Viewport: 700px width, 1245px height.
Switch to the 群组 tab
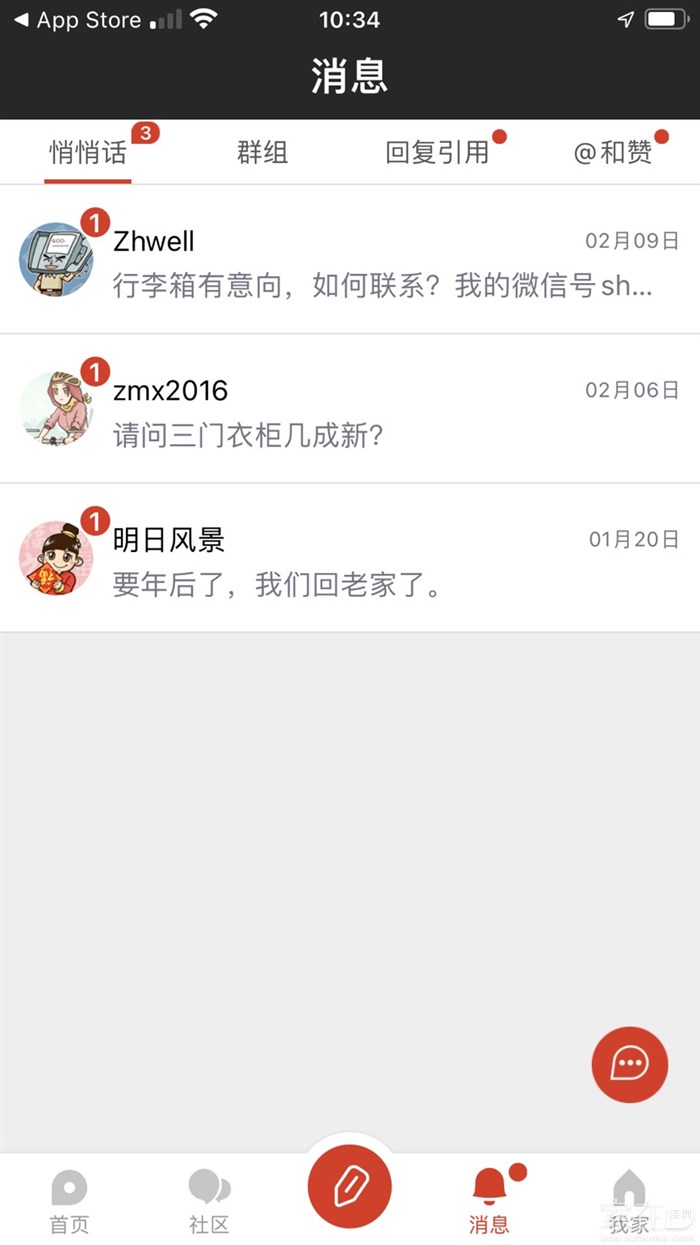point(262,153)
